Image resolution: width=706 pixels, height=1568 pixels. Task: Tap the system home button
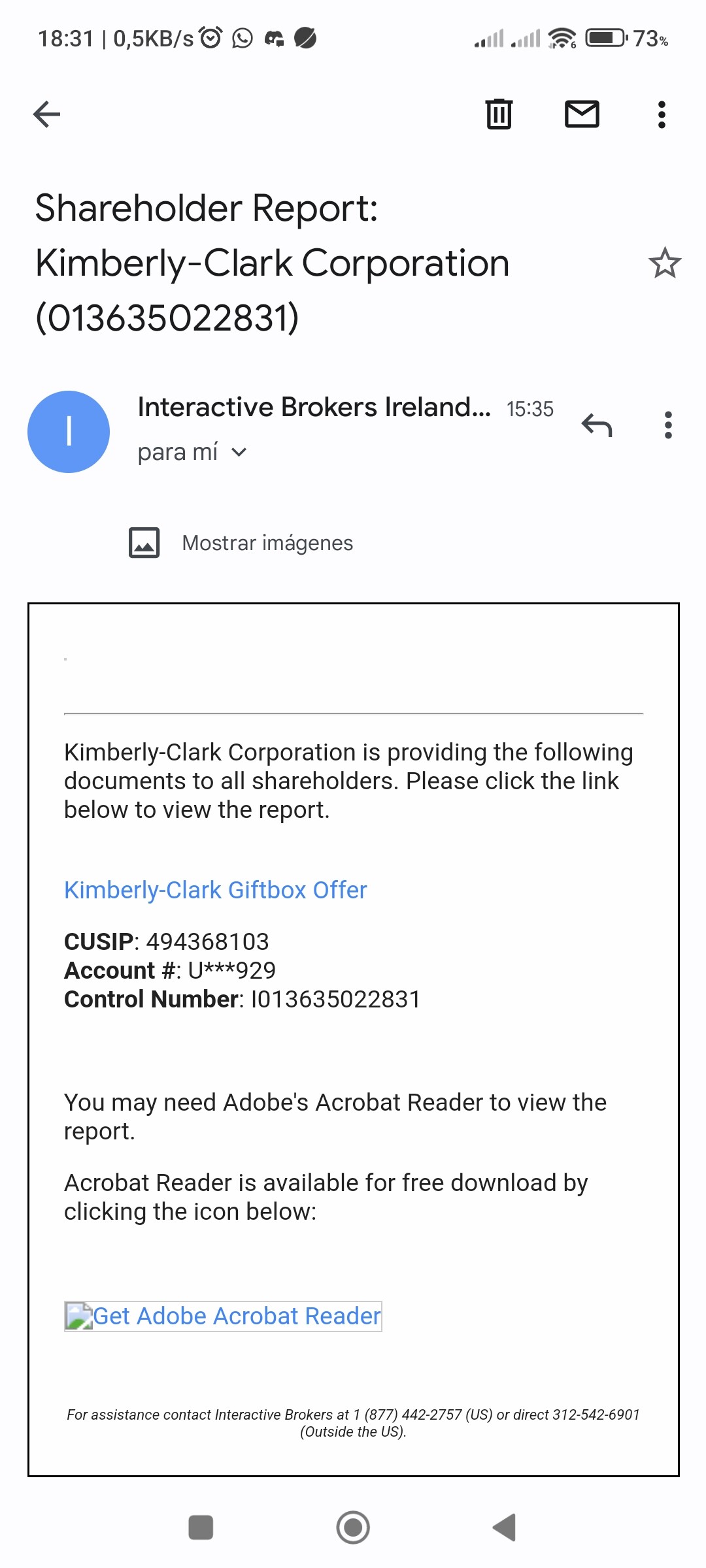click(353, 1527)
